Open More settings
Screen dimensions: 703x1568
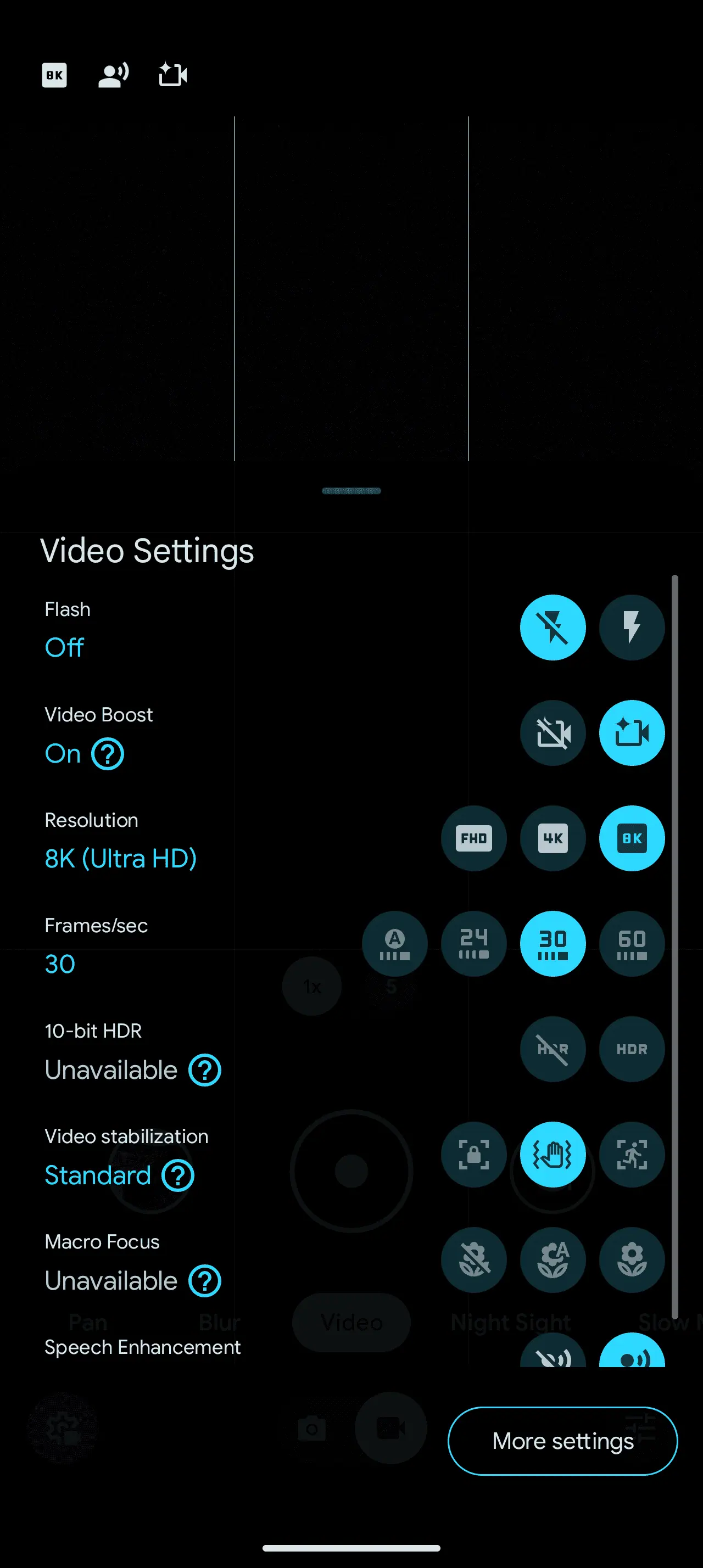point(562,1441)
